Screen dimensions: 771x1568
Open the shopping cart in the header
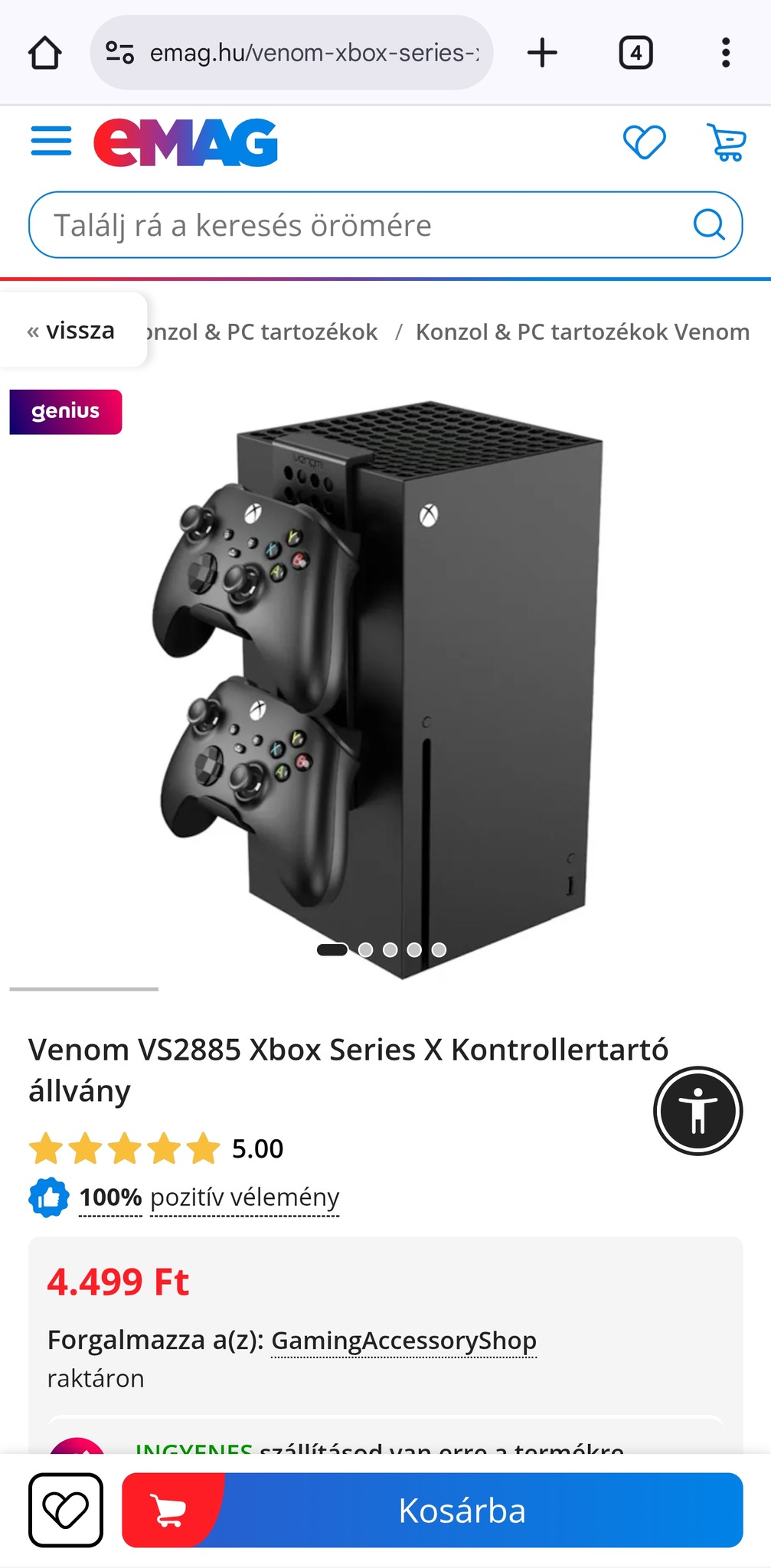pos(725,142)
